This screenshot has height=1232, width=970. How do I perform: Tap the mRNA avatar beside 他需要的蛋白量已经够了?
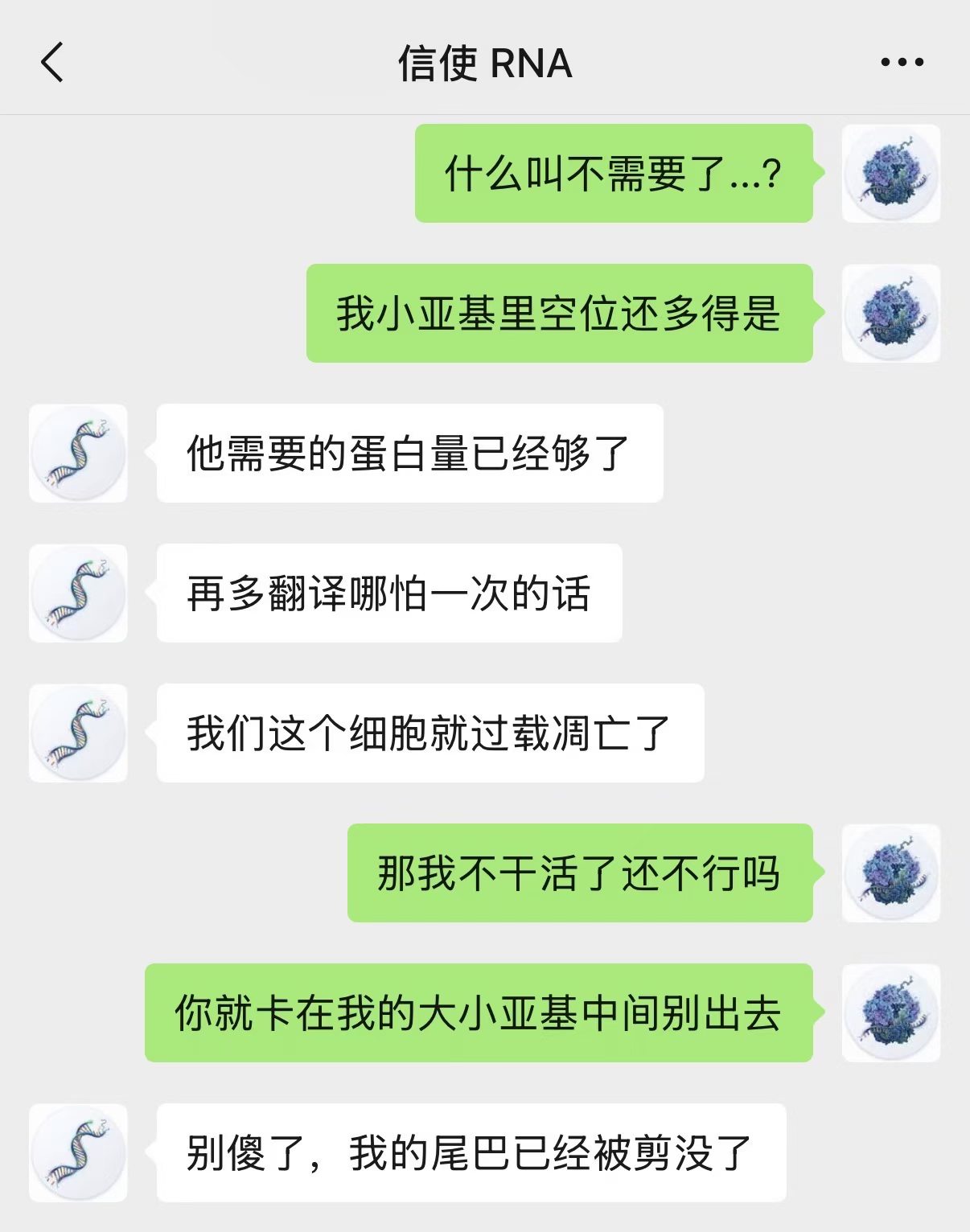[78, 454]
